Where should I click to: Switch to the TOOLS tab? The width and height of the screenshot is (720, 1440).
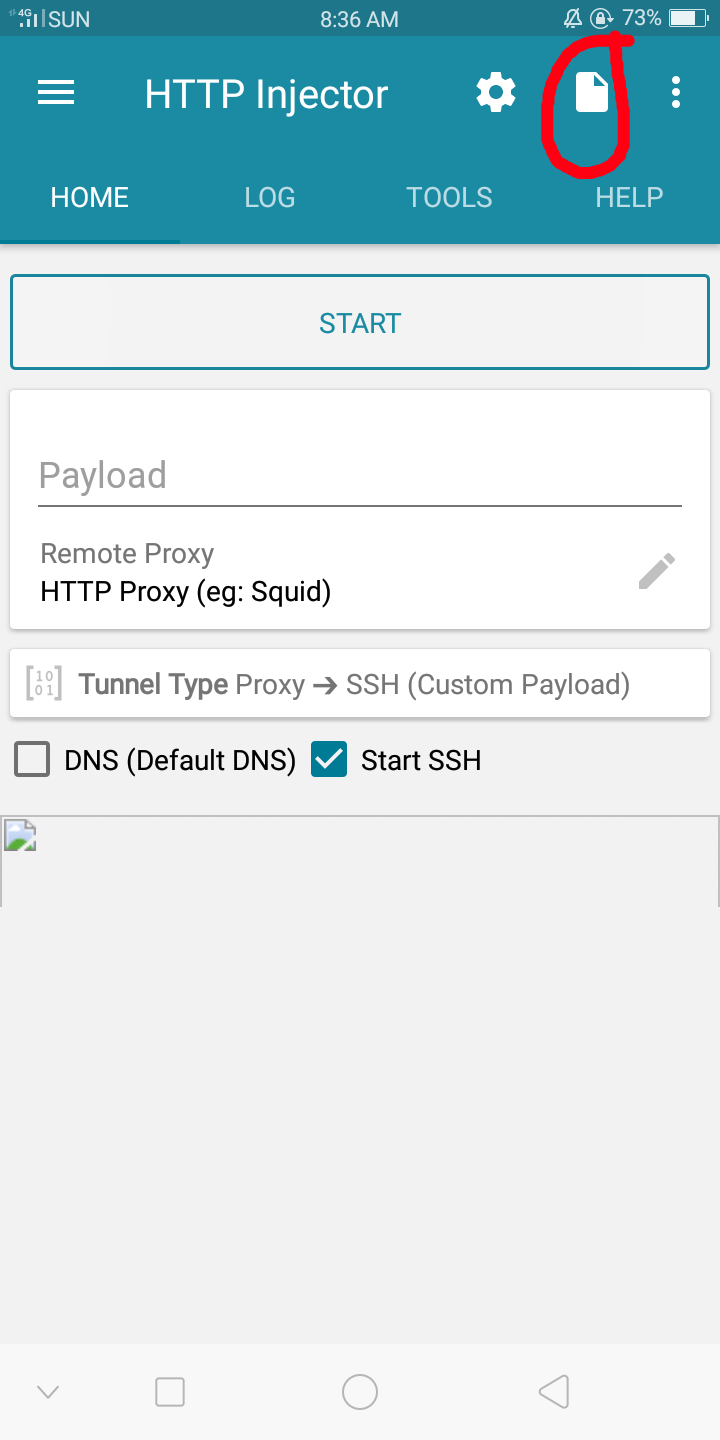(x=449, y=197)
